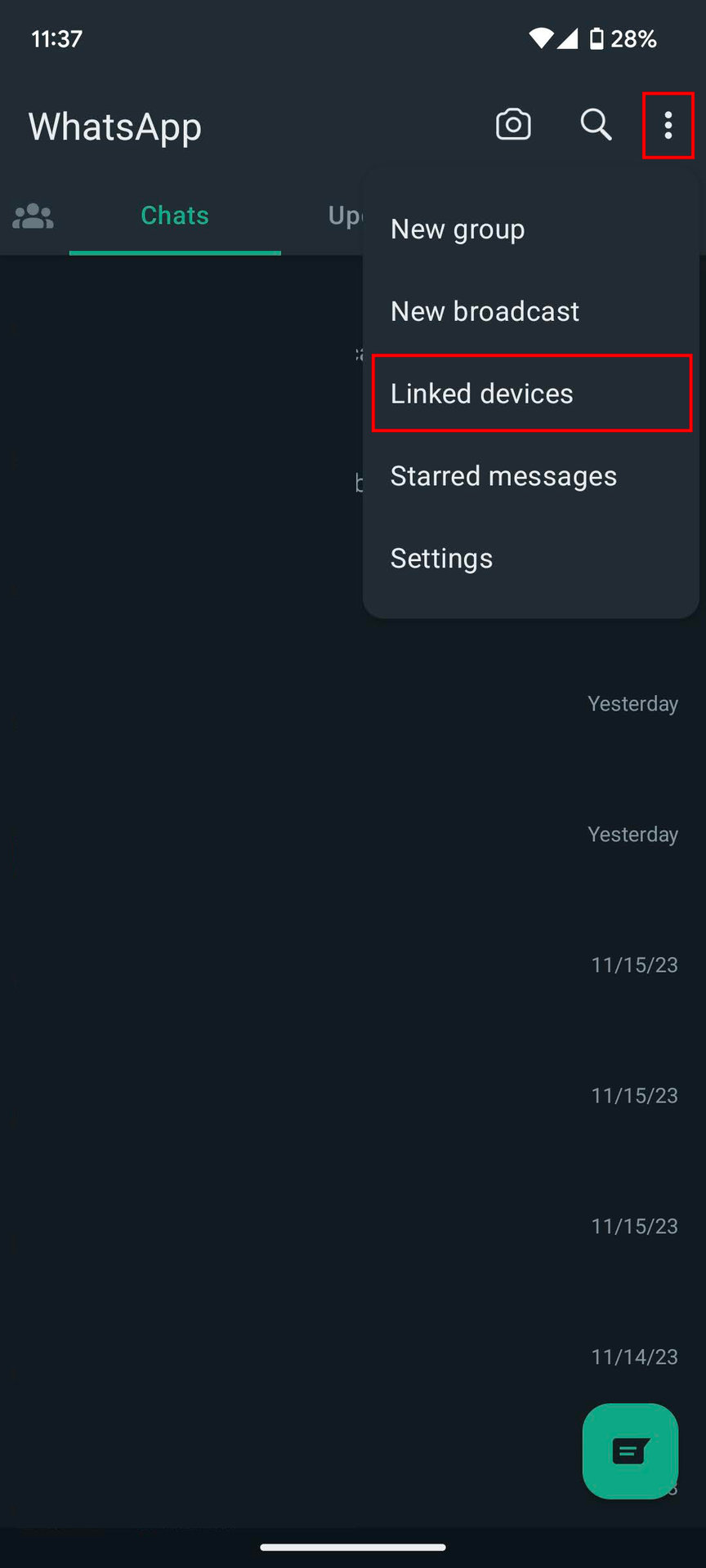View Starred messages
The image size is (706, 1568).
tap(531, 476)
